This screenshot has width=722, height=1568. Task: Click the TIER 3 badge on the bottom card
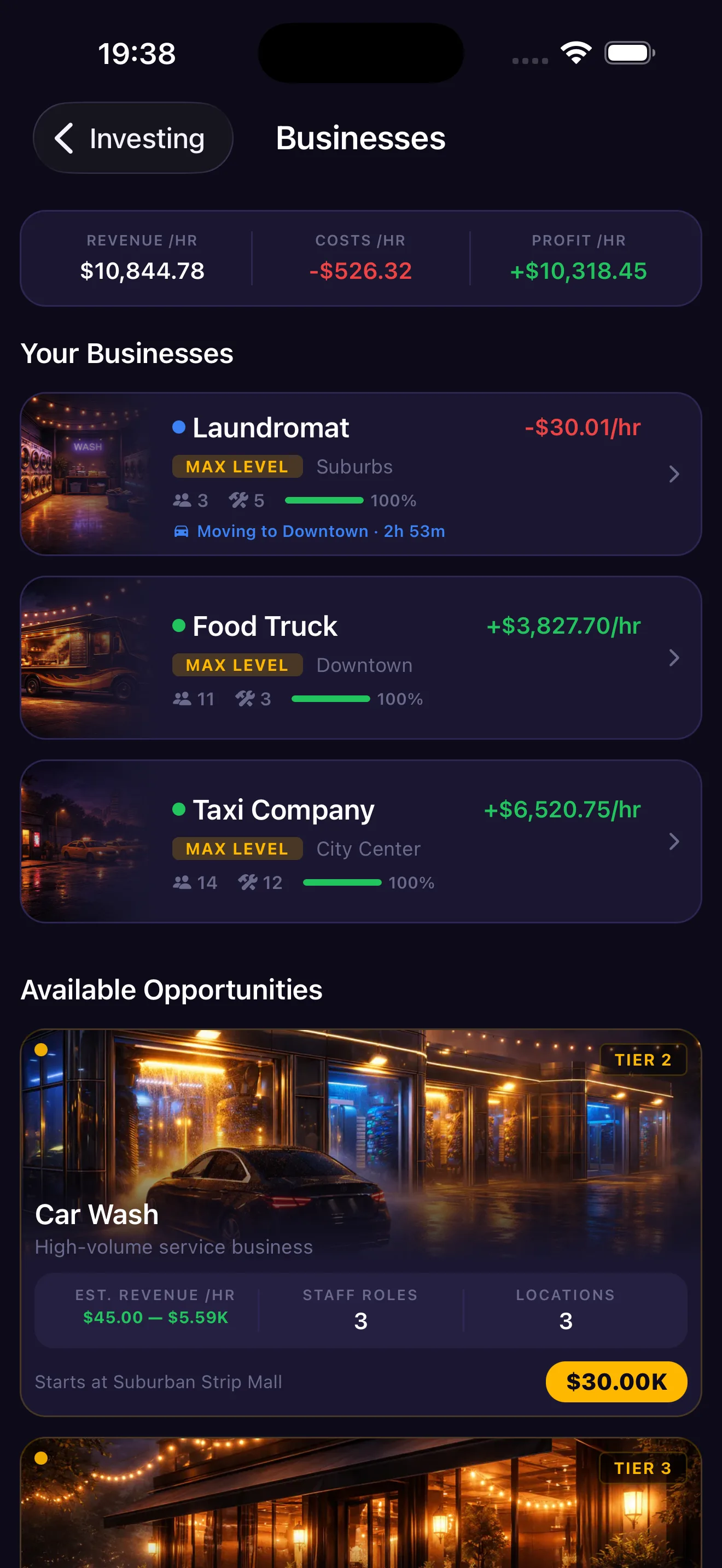(x=642, y=1468)
